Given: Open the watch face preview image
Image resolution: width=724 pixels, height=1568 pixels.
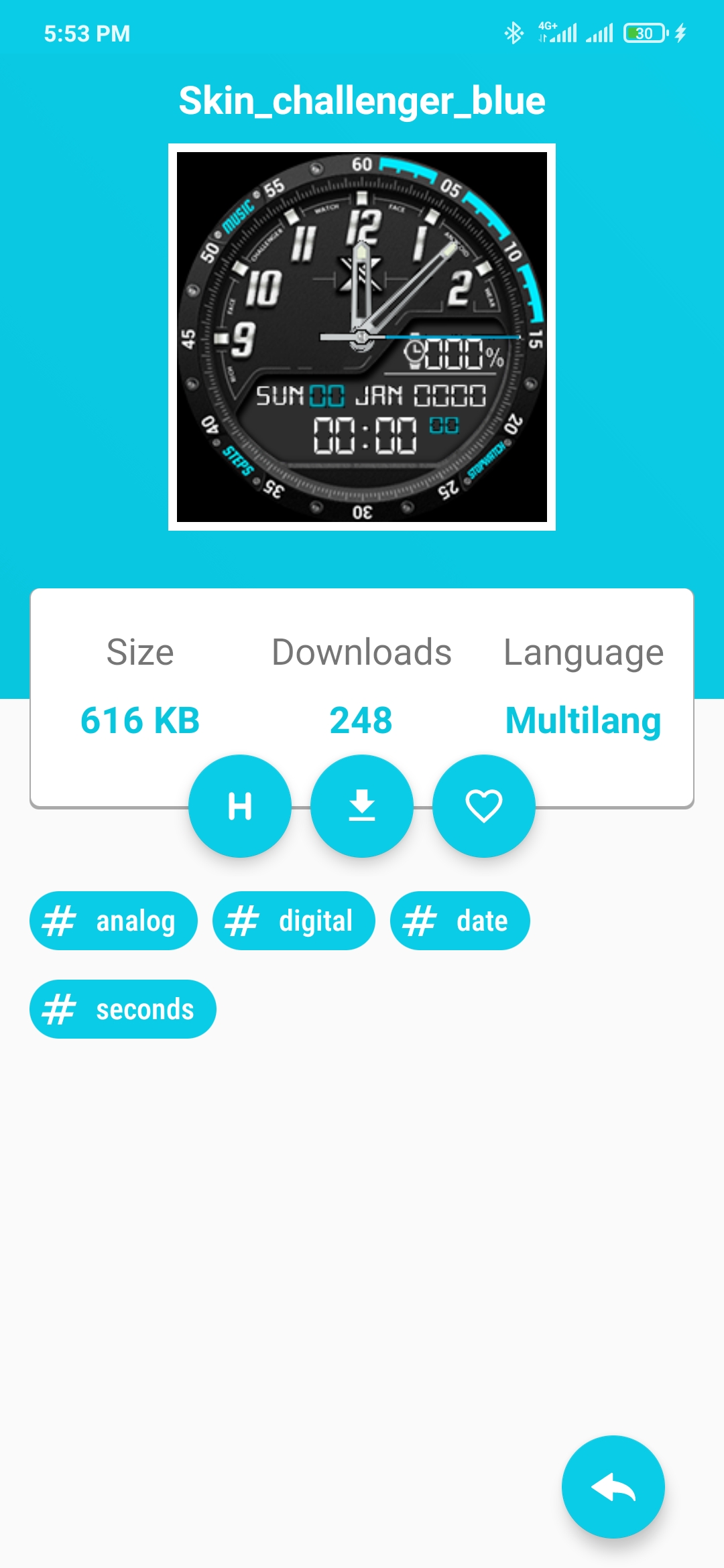Looking at the screenshot, I should tap(362, 334).
